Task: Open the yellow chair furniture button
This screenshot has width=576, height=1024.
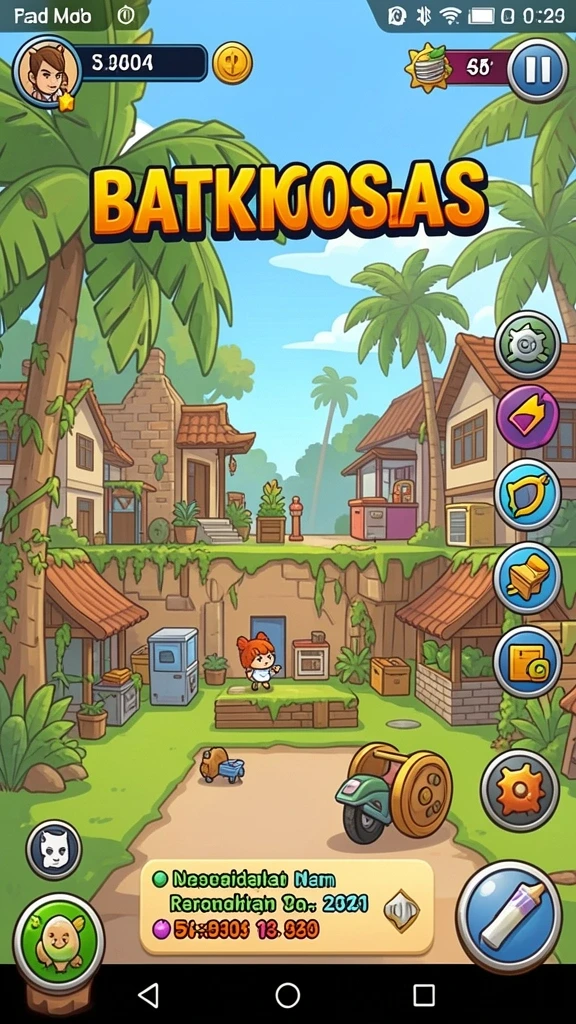Action: pyautogui.click(x=527, y=577)
